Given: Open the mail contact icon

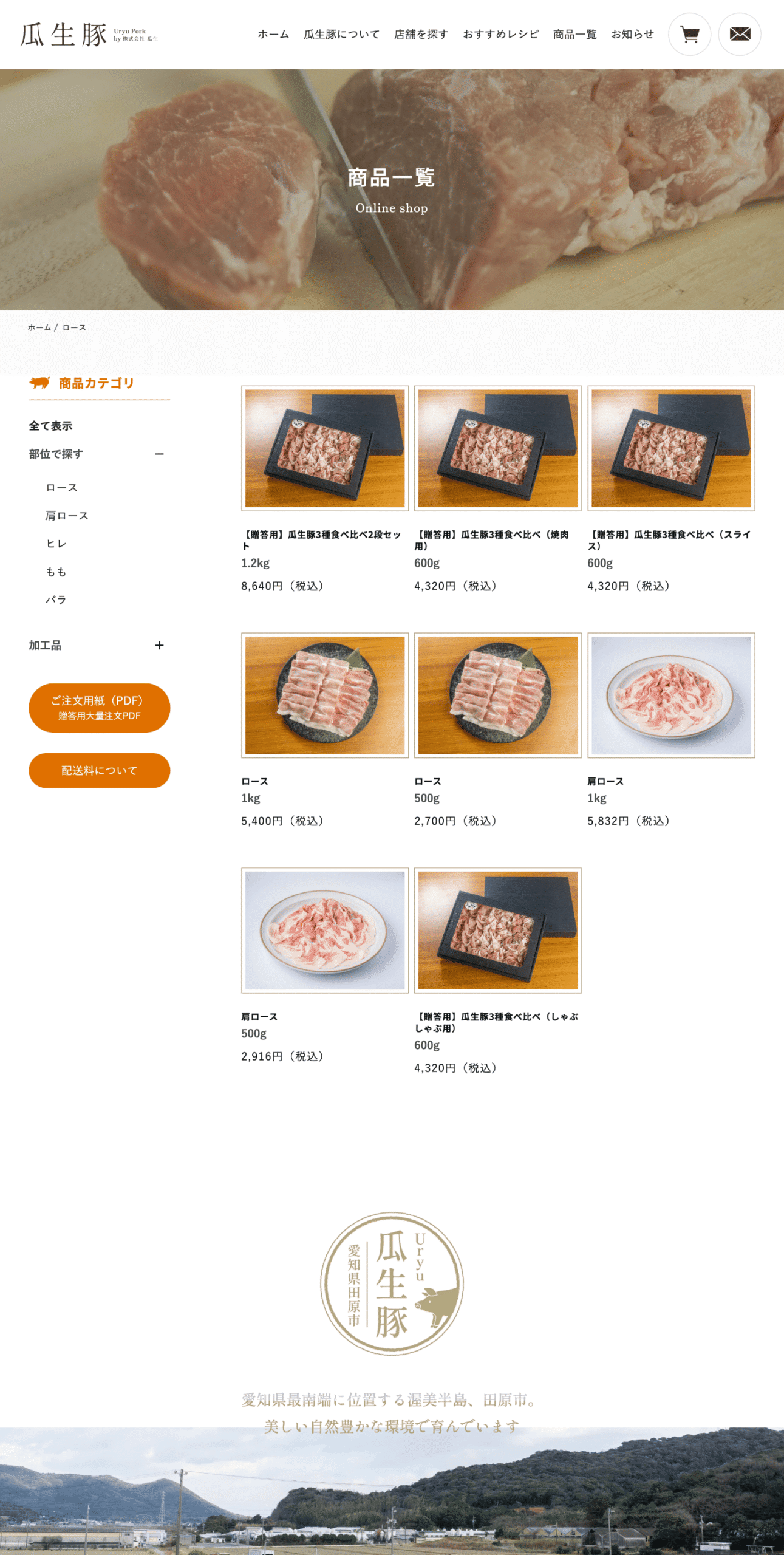Looking at the screenshot, I should point(739,35).
